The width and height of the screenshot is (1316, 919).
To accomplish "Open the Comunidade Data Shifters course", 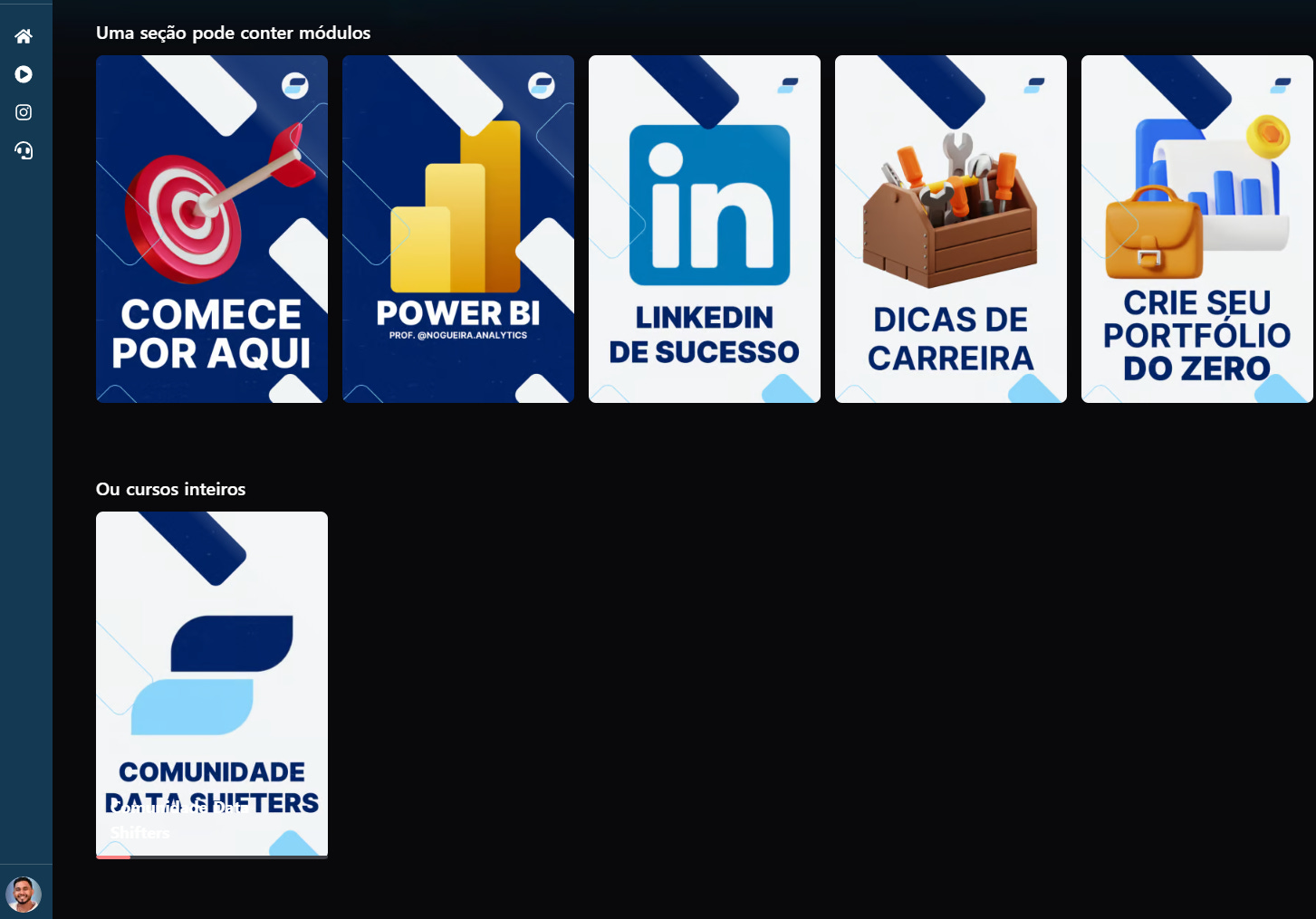I will (212, 684).
